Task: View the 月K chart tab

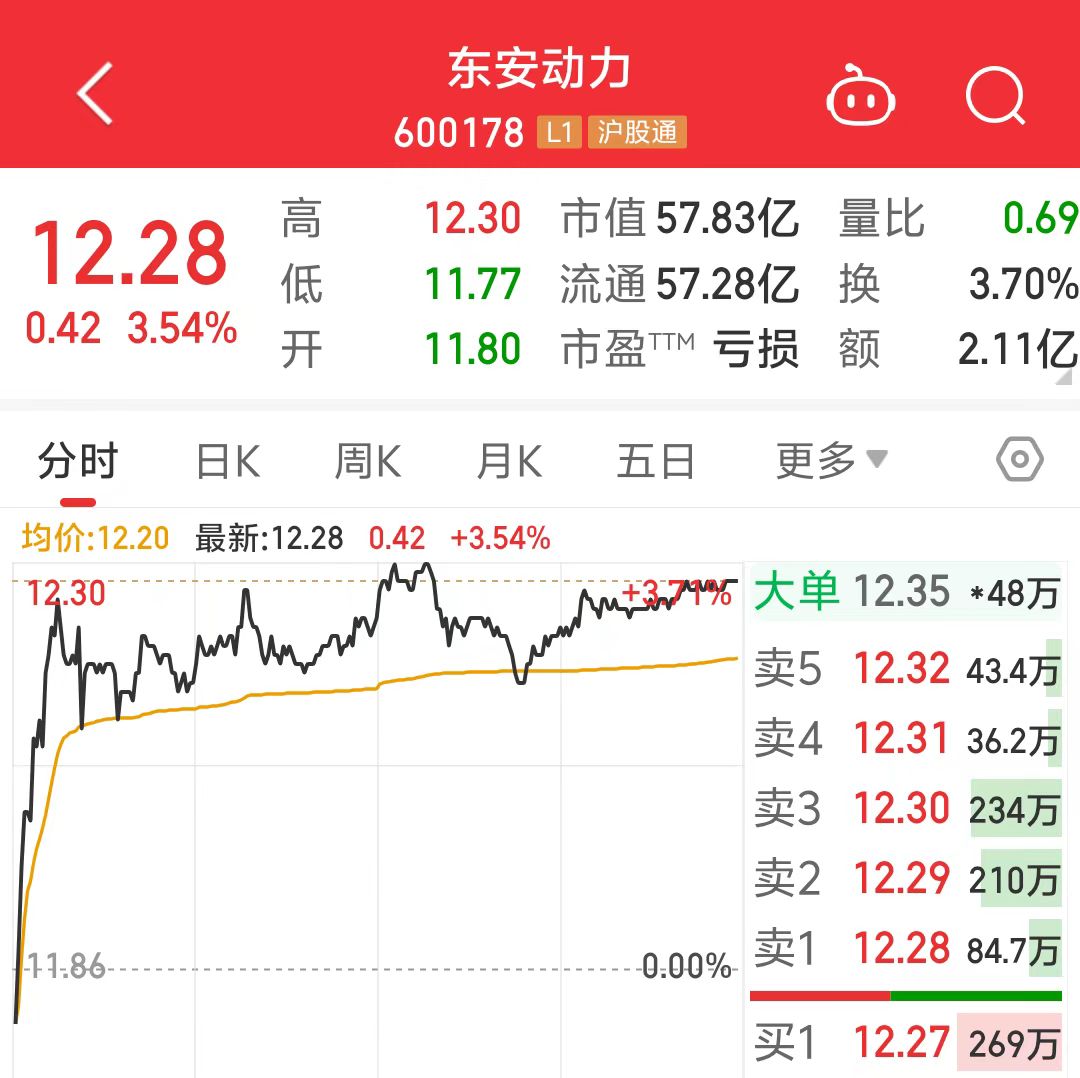Action: point(510,462)
